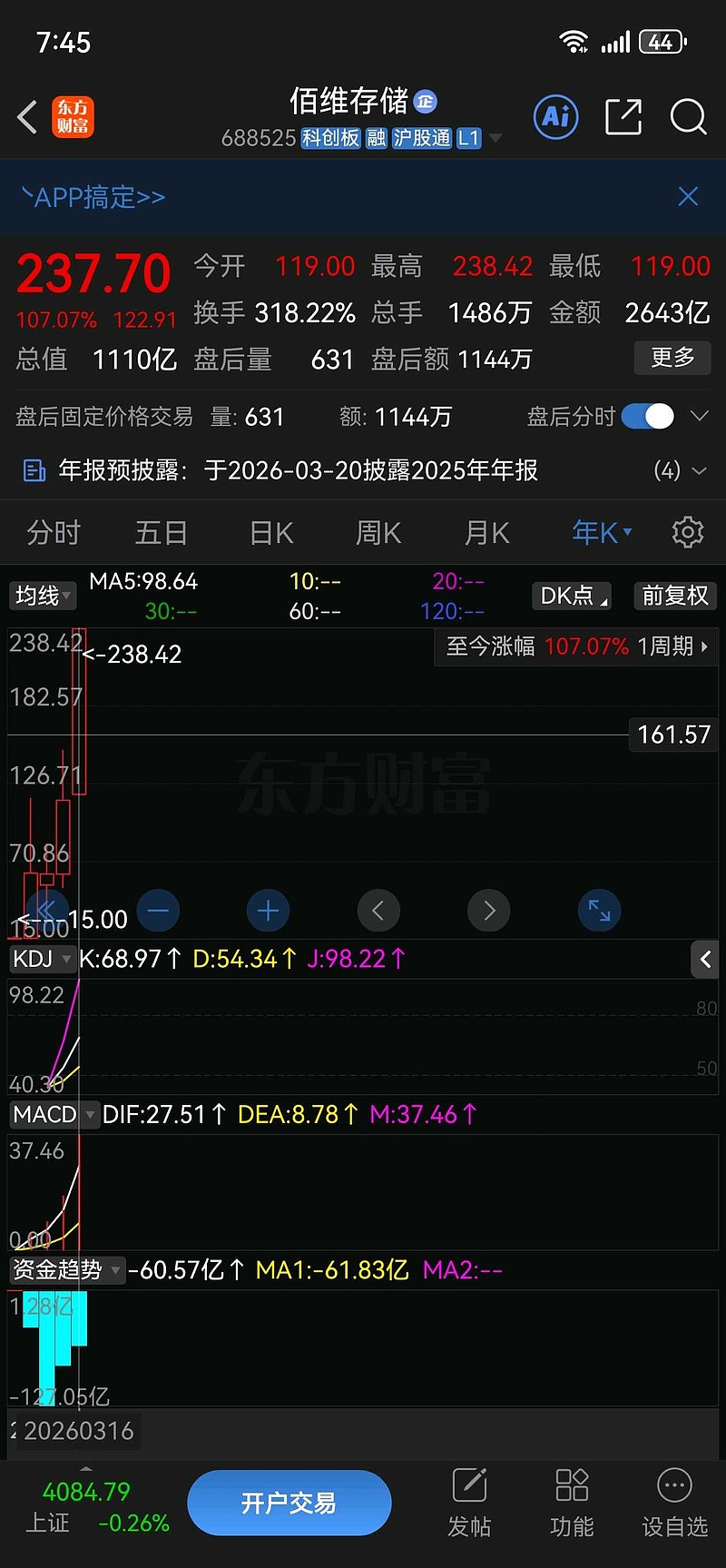Toggle the 盘后分时 switch
The width and height of the screenshot is (726, 1568).
coord(648,417)
